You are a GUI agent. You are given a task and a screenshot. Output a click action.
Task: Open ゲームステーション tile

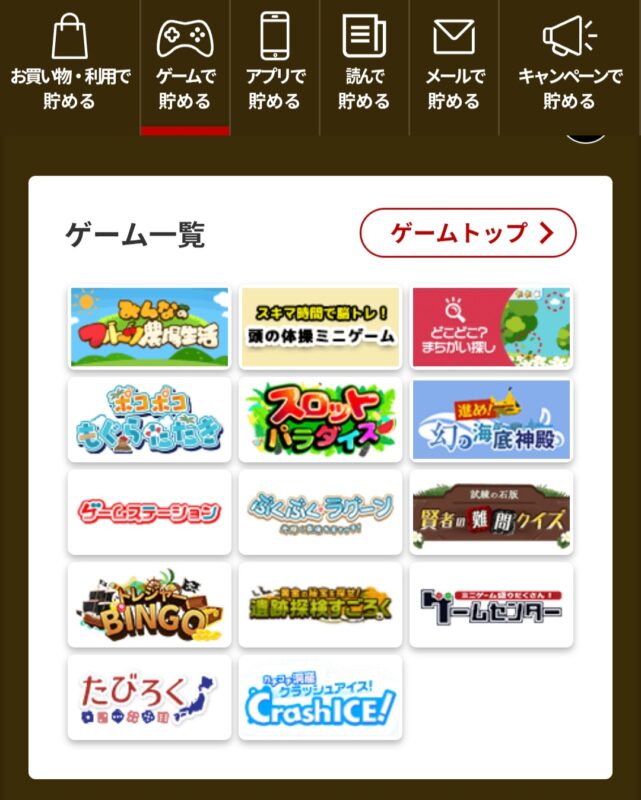tap(149, 512)
